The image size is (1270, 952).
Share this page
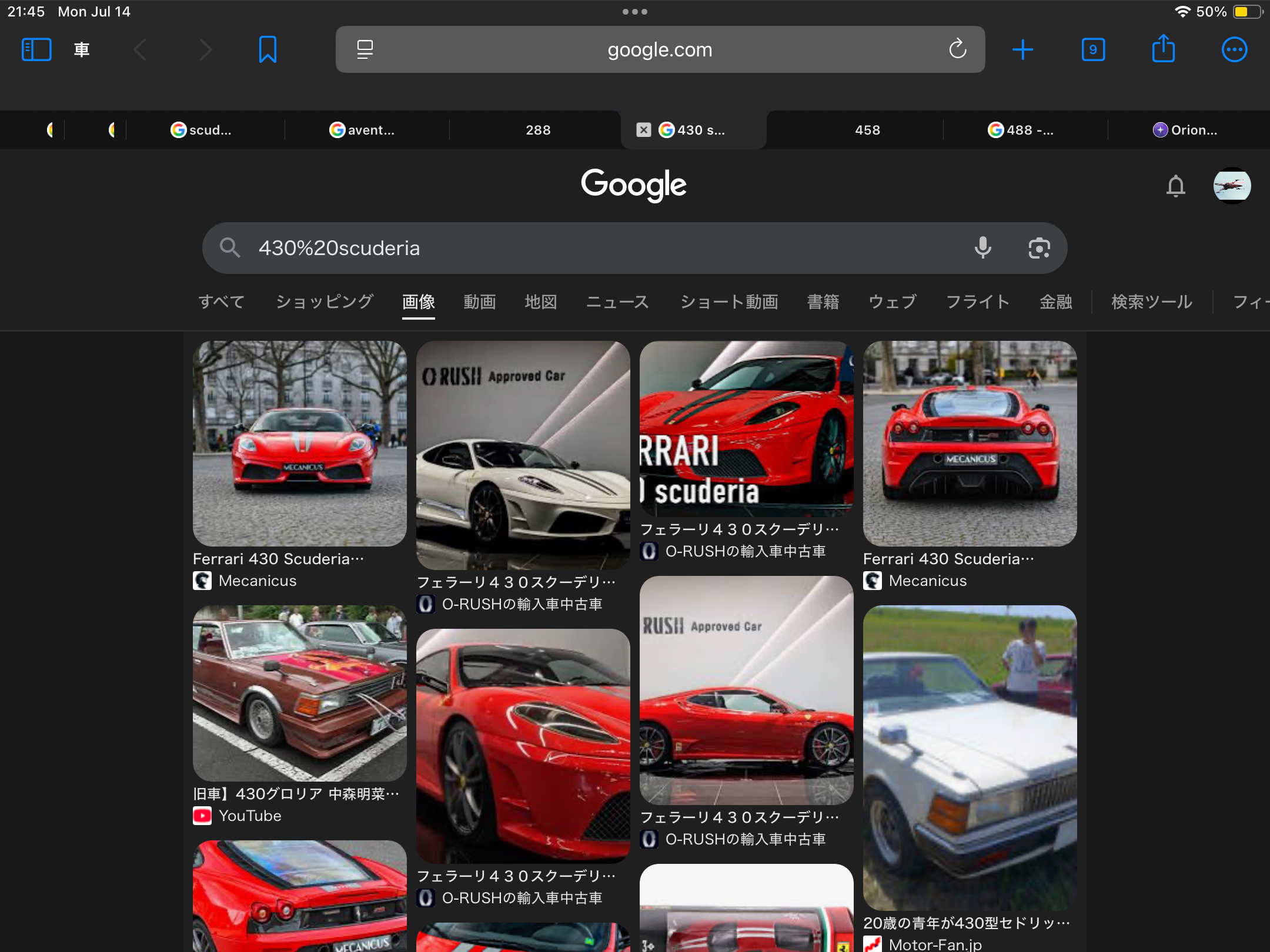pos(1163,49)
